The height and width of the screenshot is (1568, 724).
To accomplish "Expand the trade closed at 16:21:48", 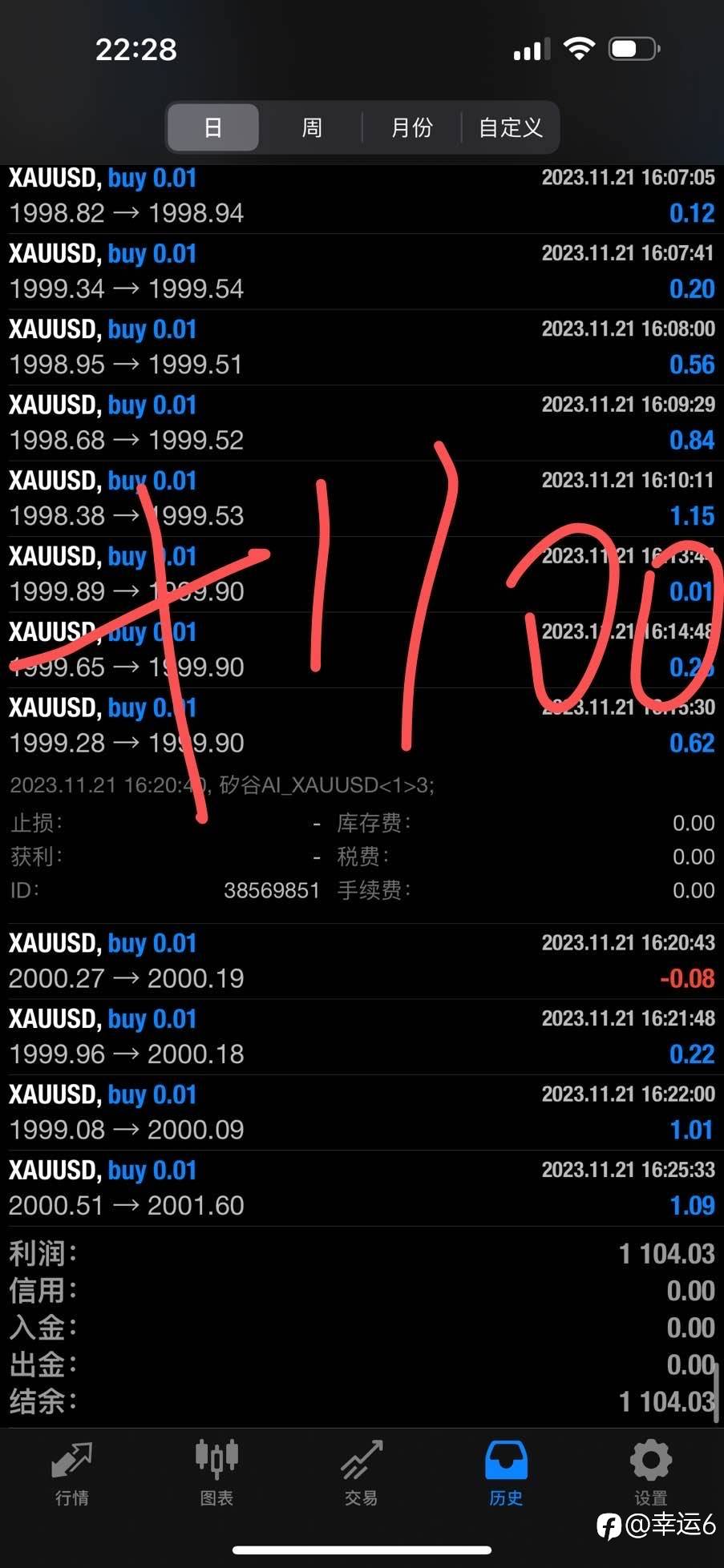I will (x=362, y=1036).
